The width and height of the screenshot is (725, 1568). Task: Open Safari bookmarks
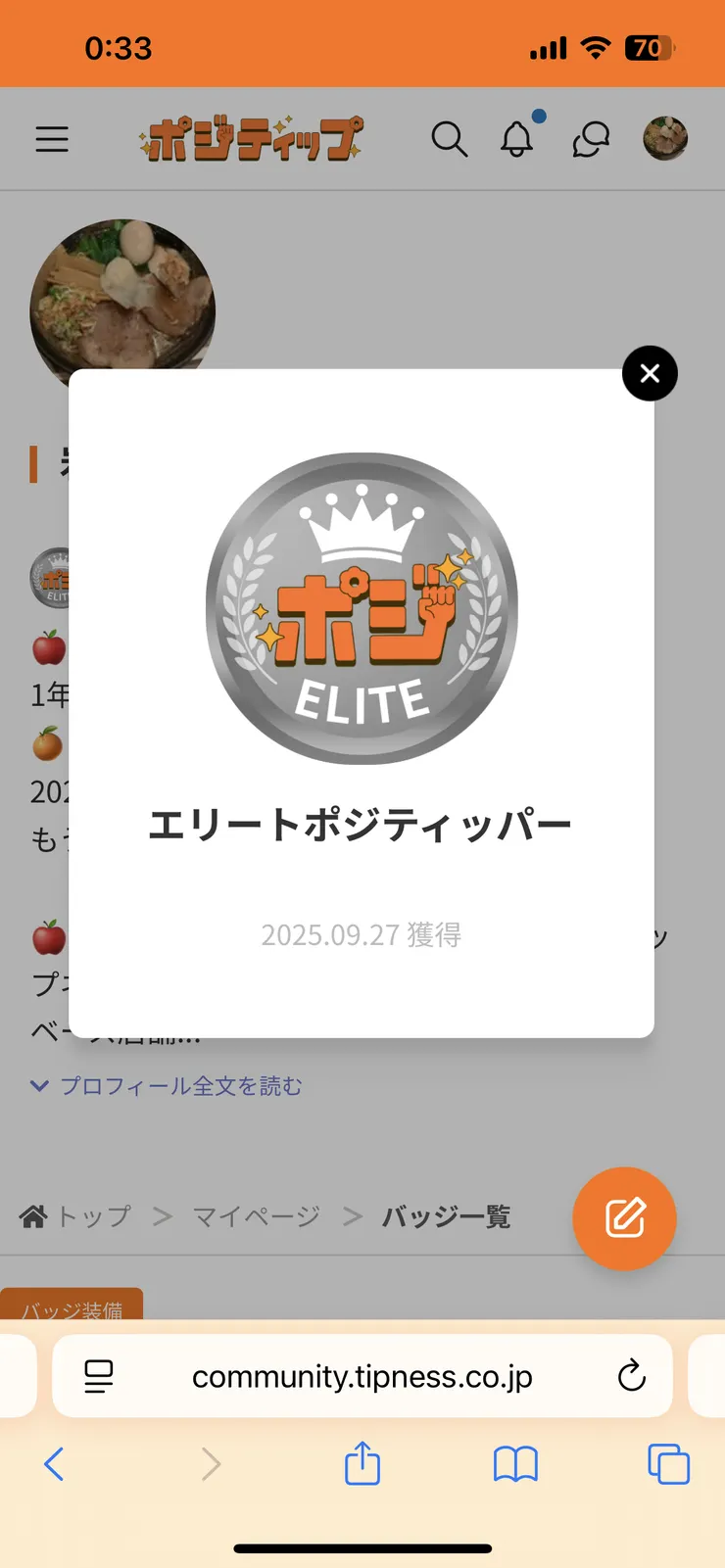click(515, 1464)
